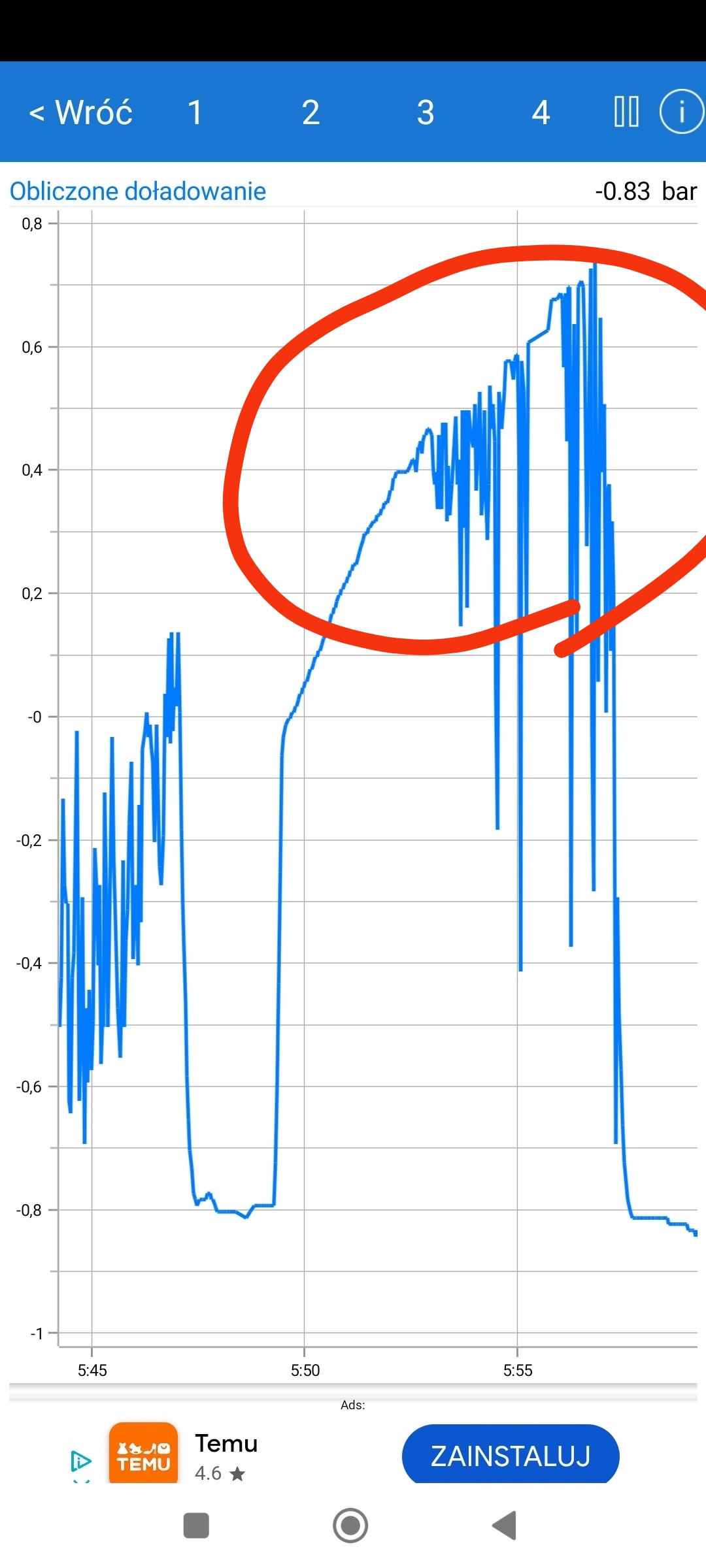Viewport: 706px width, 1568px height.
Task: Switch to graph page 3
Action: coord(426,112)
